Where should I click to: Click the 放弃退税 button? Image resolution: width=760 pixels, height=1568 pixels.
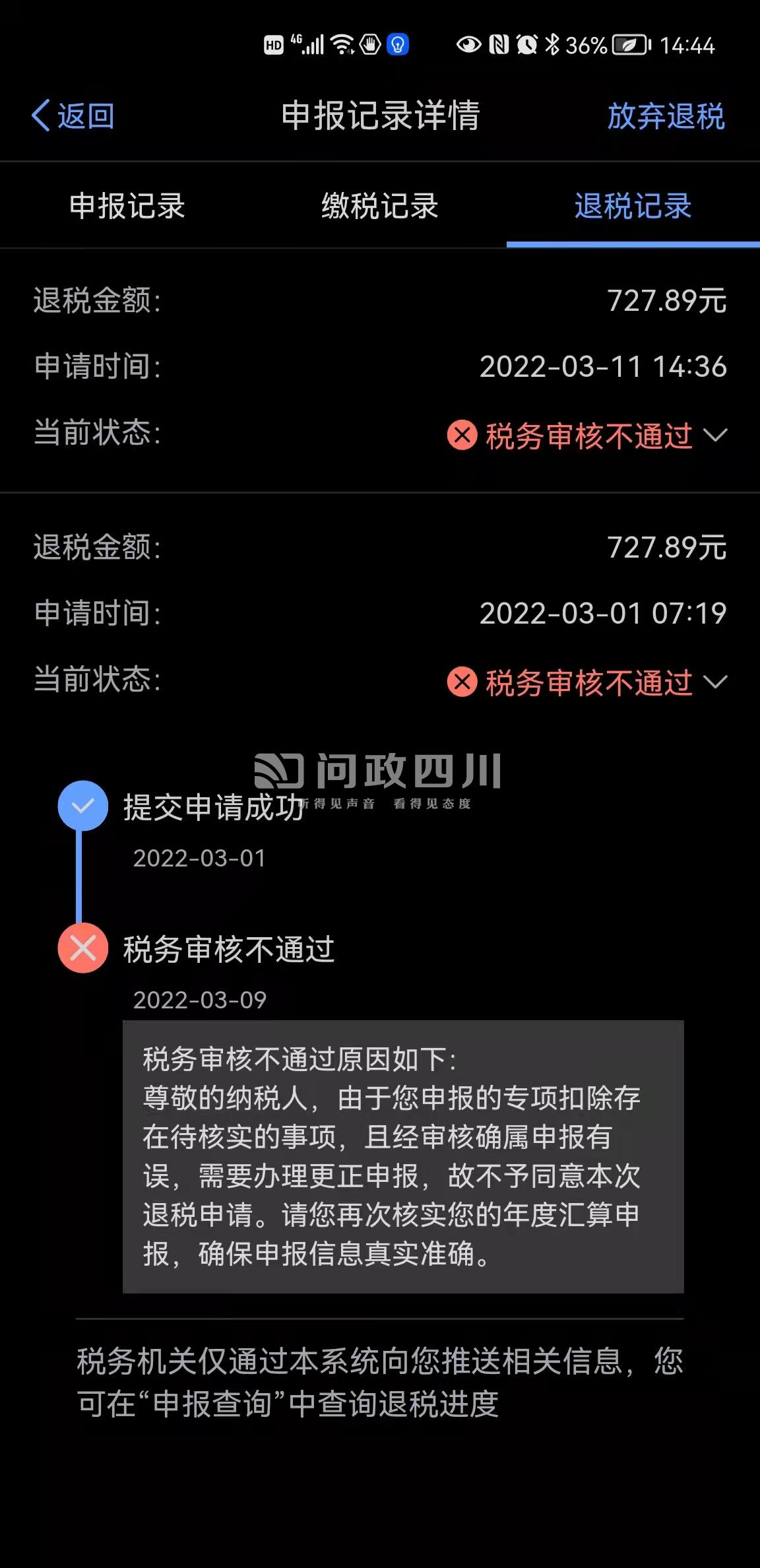point(666,115)
